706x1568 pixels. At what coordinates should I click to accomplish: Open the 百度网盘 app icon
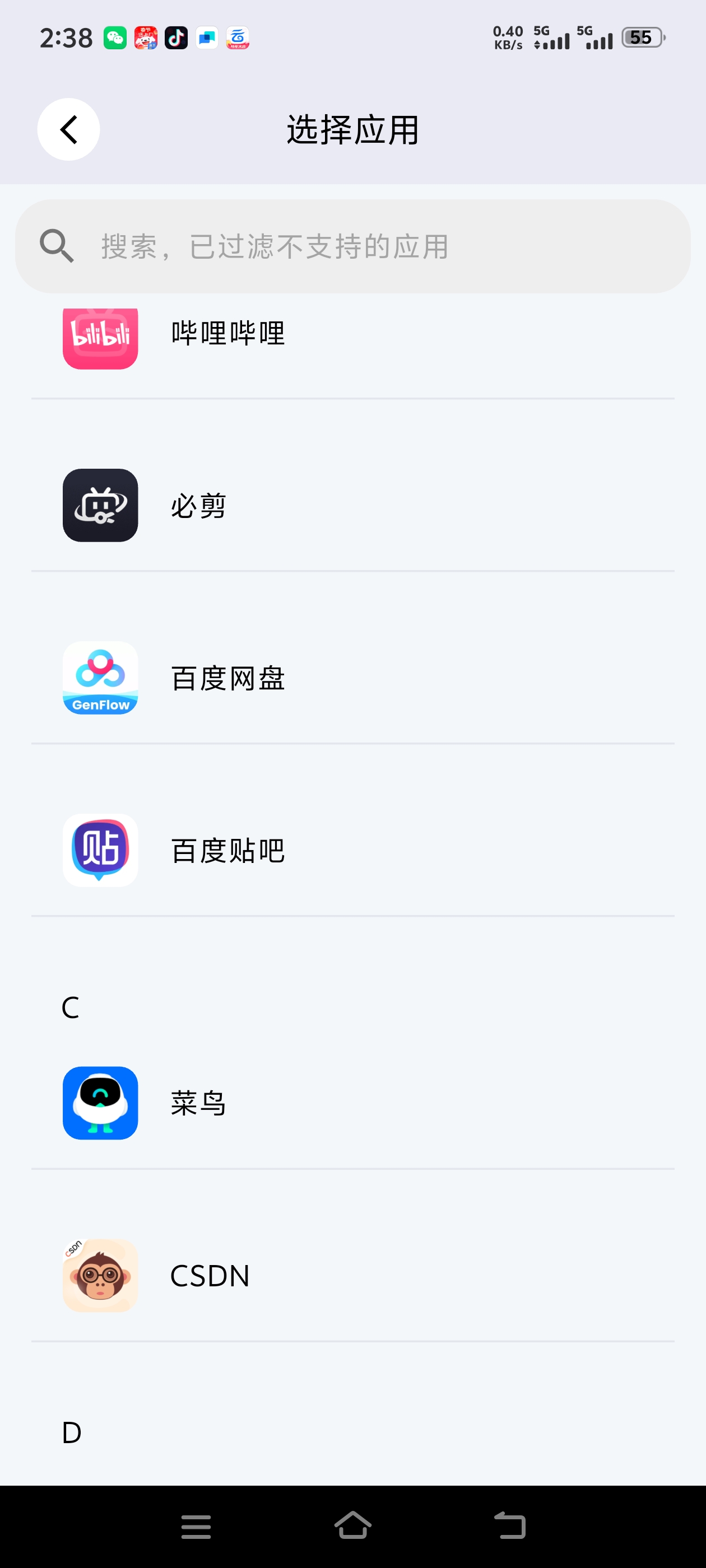click(x=100, y=678)
